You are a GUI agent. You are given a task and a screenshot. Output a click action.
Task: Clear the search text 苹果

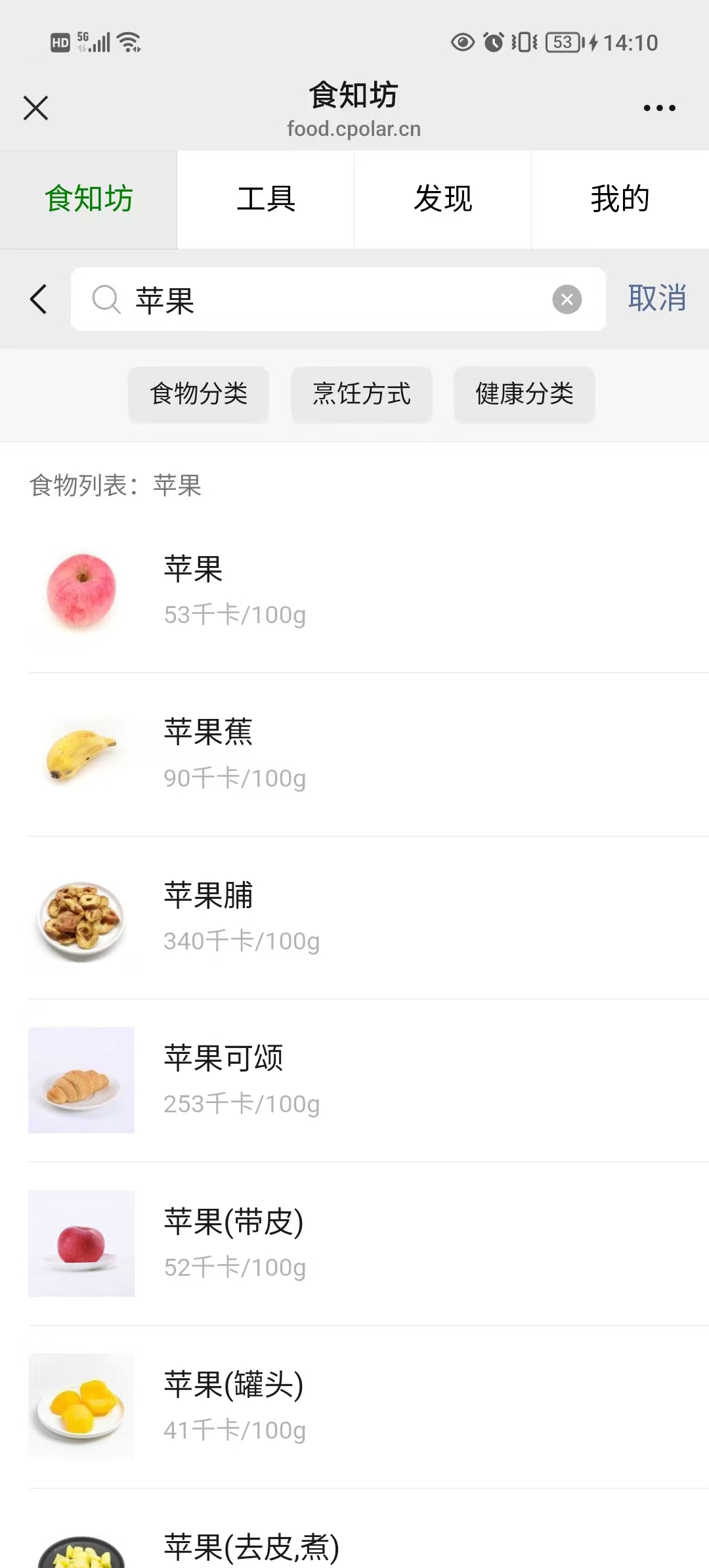[x=567, y=300]
